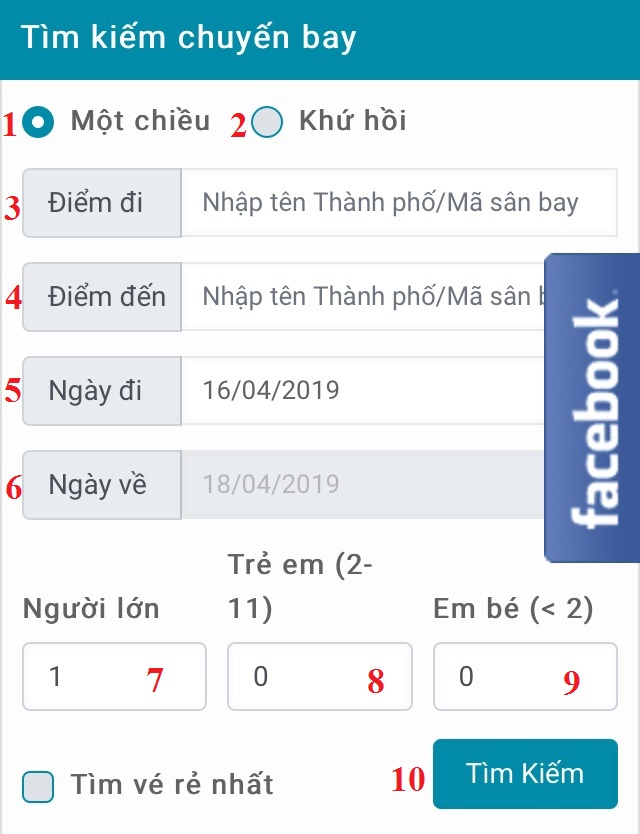640x834 pixels.
Task: Tap the Điểm đi departure city field
Action: click(398, 203)
